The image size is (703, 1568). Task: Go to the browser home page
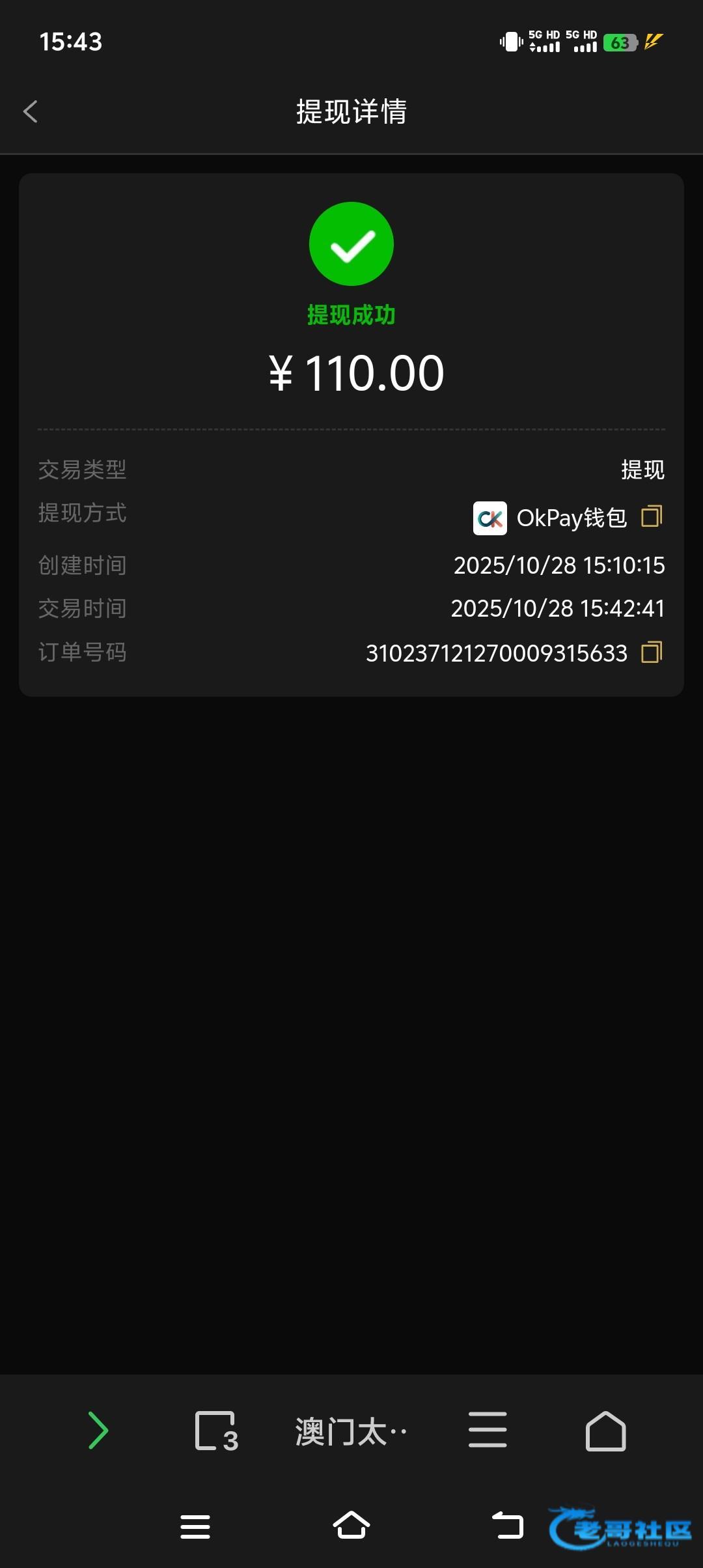click(x=606, y=1431)
